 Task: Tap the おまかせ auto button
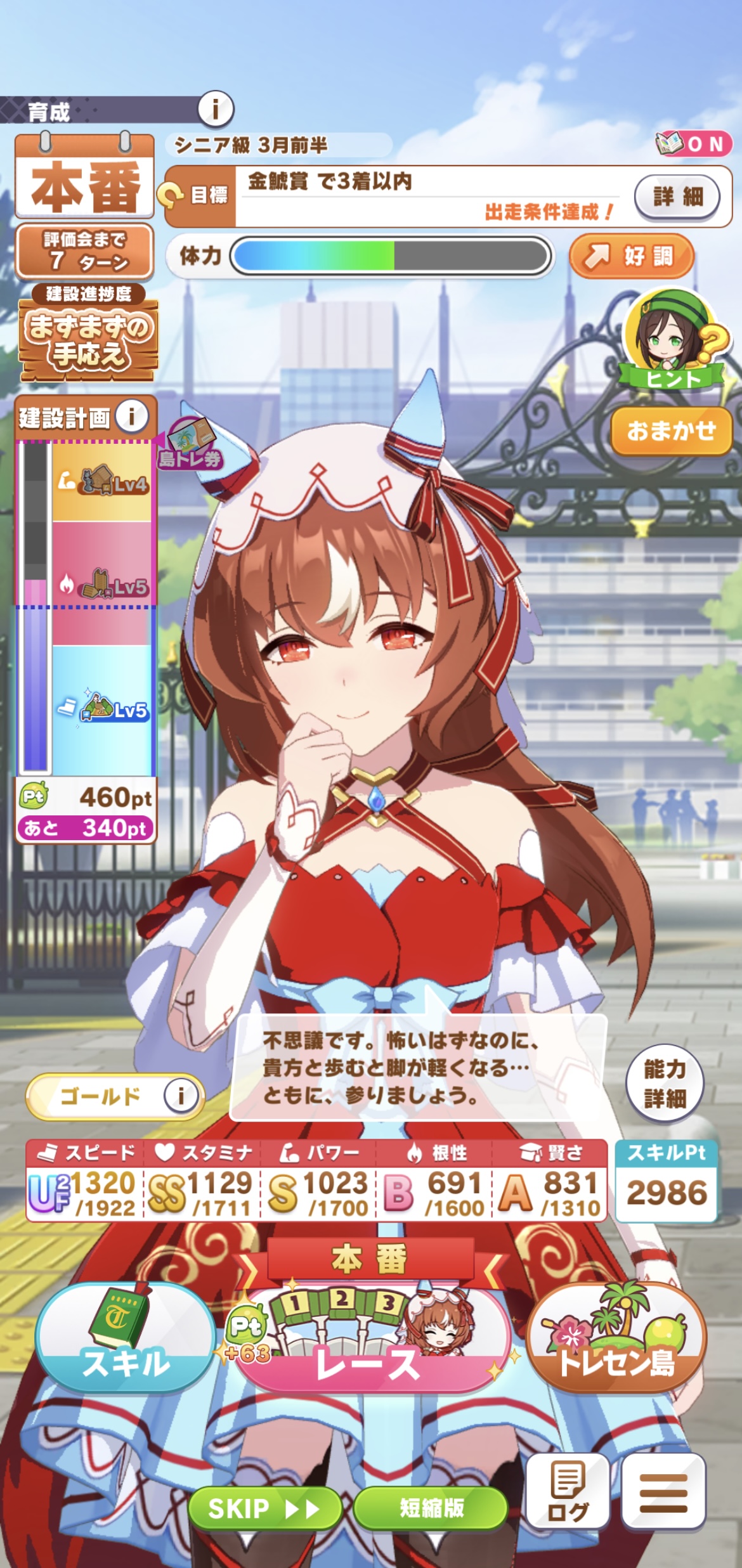(671, 431)
